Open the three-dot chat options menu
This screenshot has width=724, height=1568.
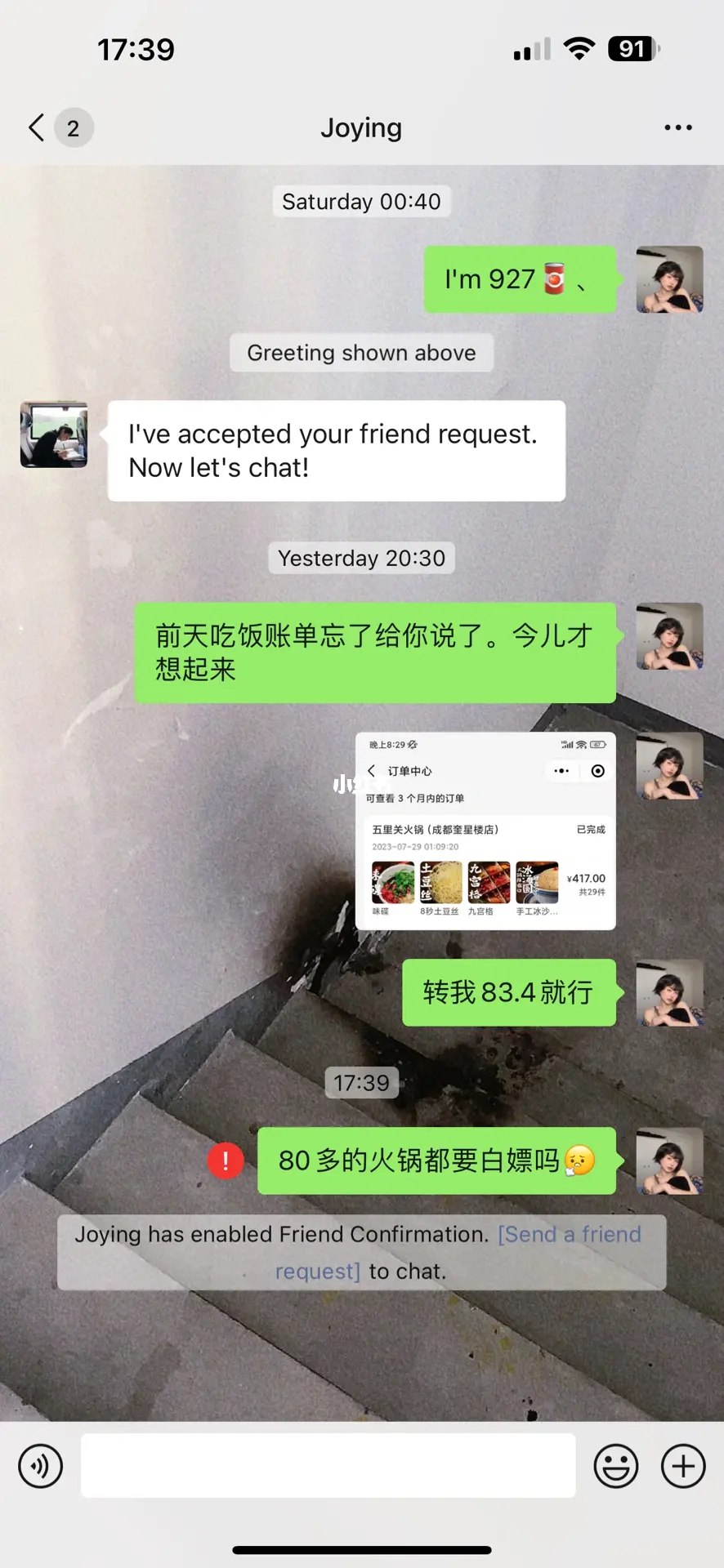tap(678, 127)
